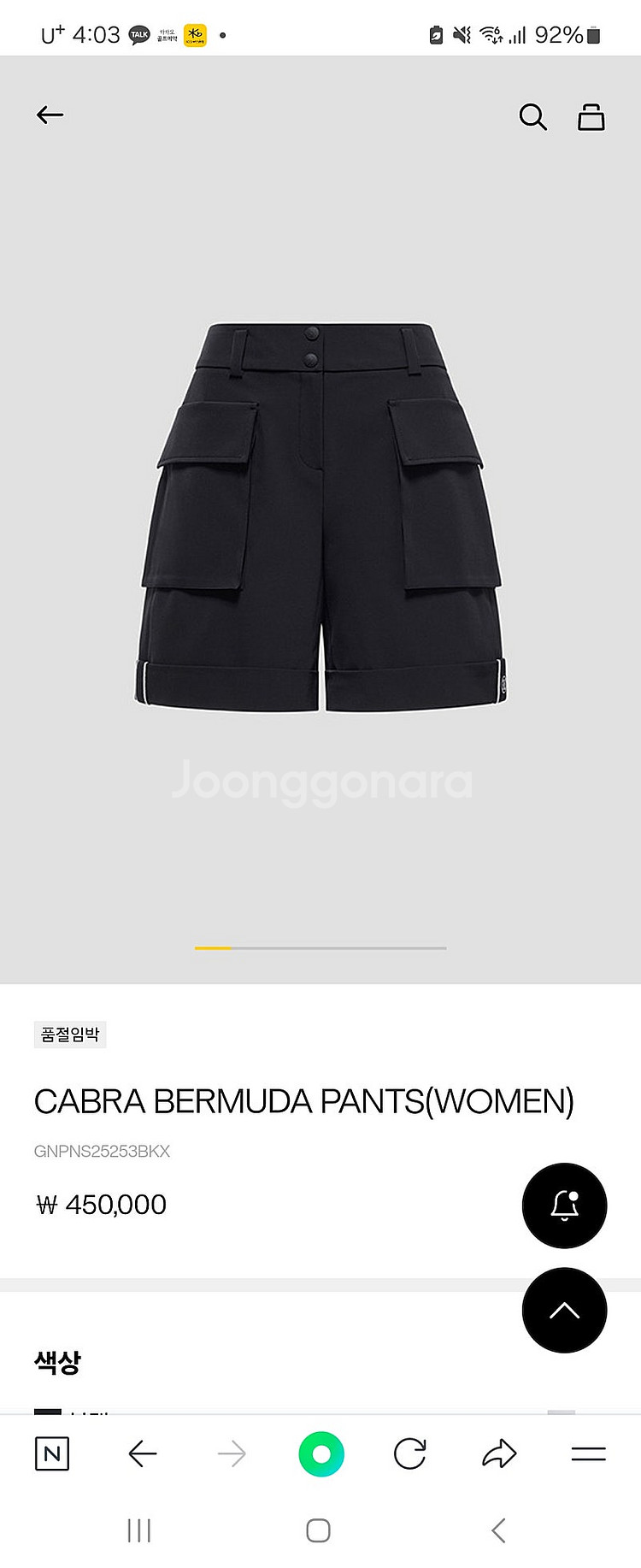Tap the restock notification bell button
The height and width of the screenshot is (1568, 641).
[564, 1205]
